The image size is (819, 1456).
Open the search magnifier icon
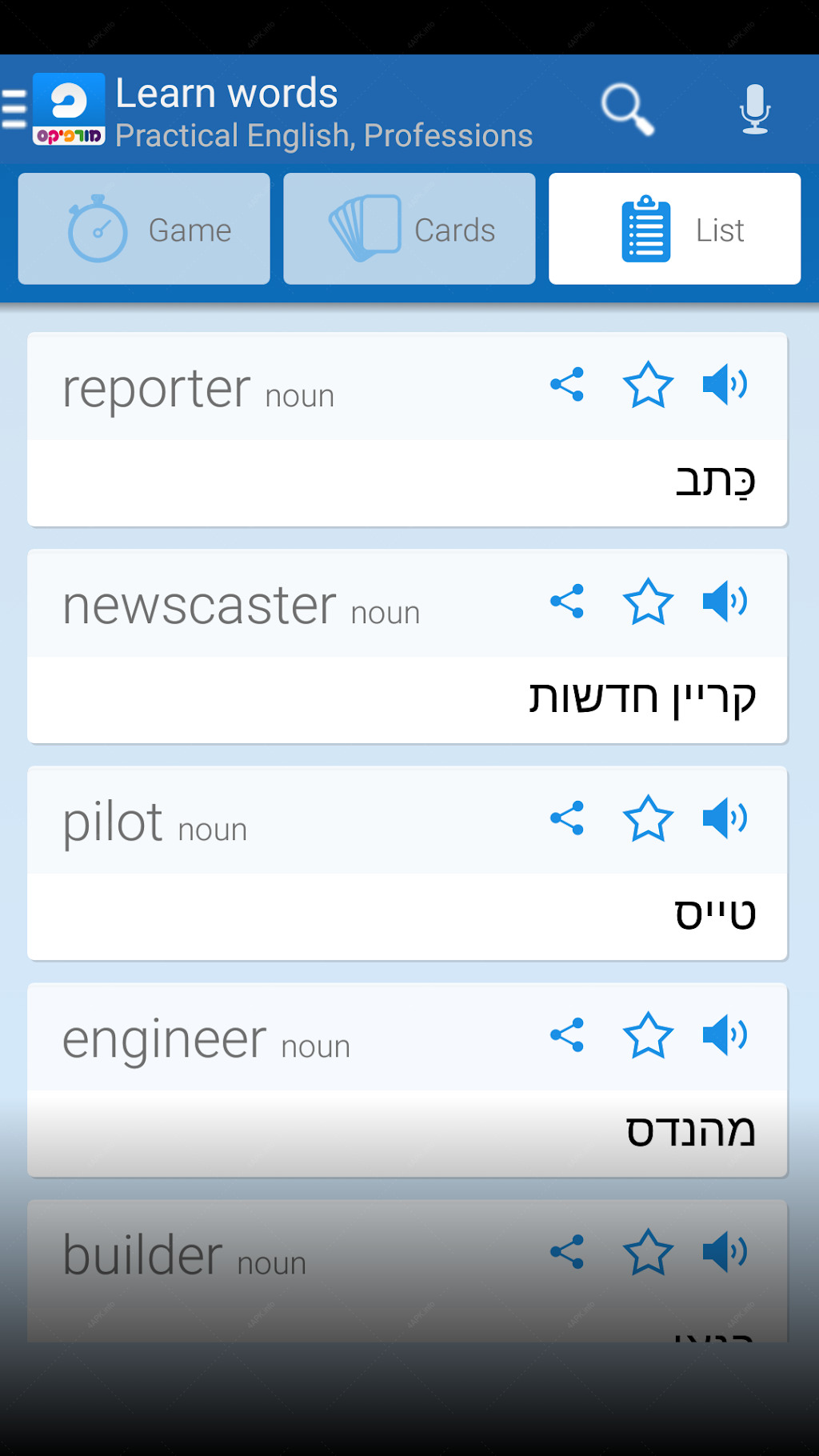(x=628, y=109)
